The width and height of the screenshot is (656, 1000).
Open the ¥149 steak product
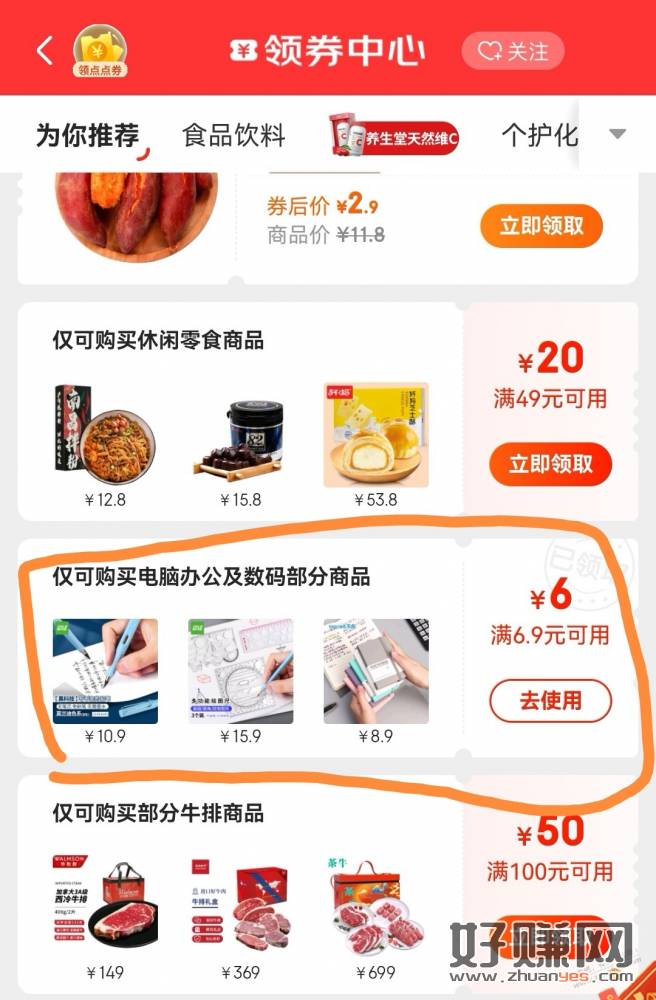pos(105,907)
